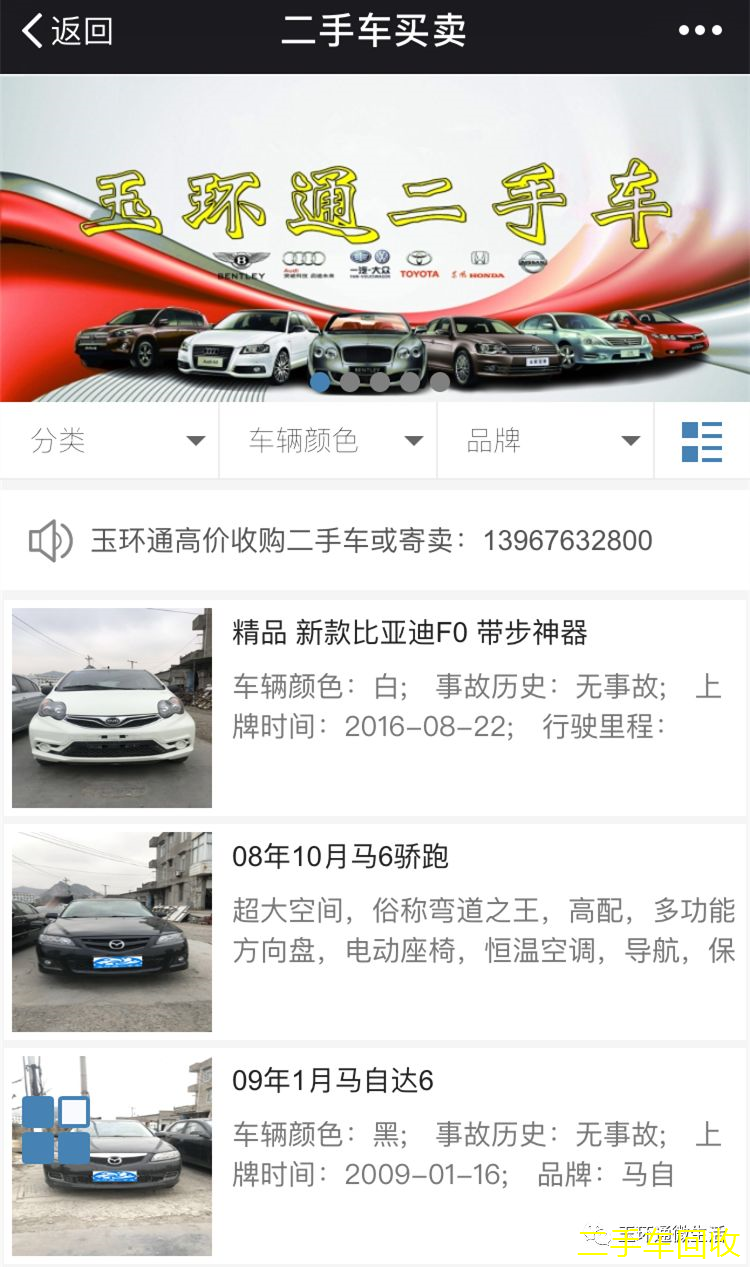
Task: Open the 09年1月马自达6 listing
Action: click(333, 1081)
